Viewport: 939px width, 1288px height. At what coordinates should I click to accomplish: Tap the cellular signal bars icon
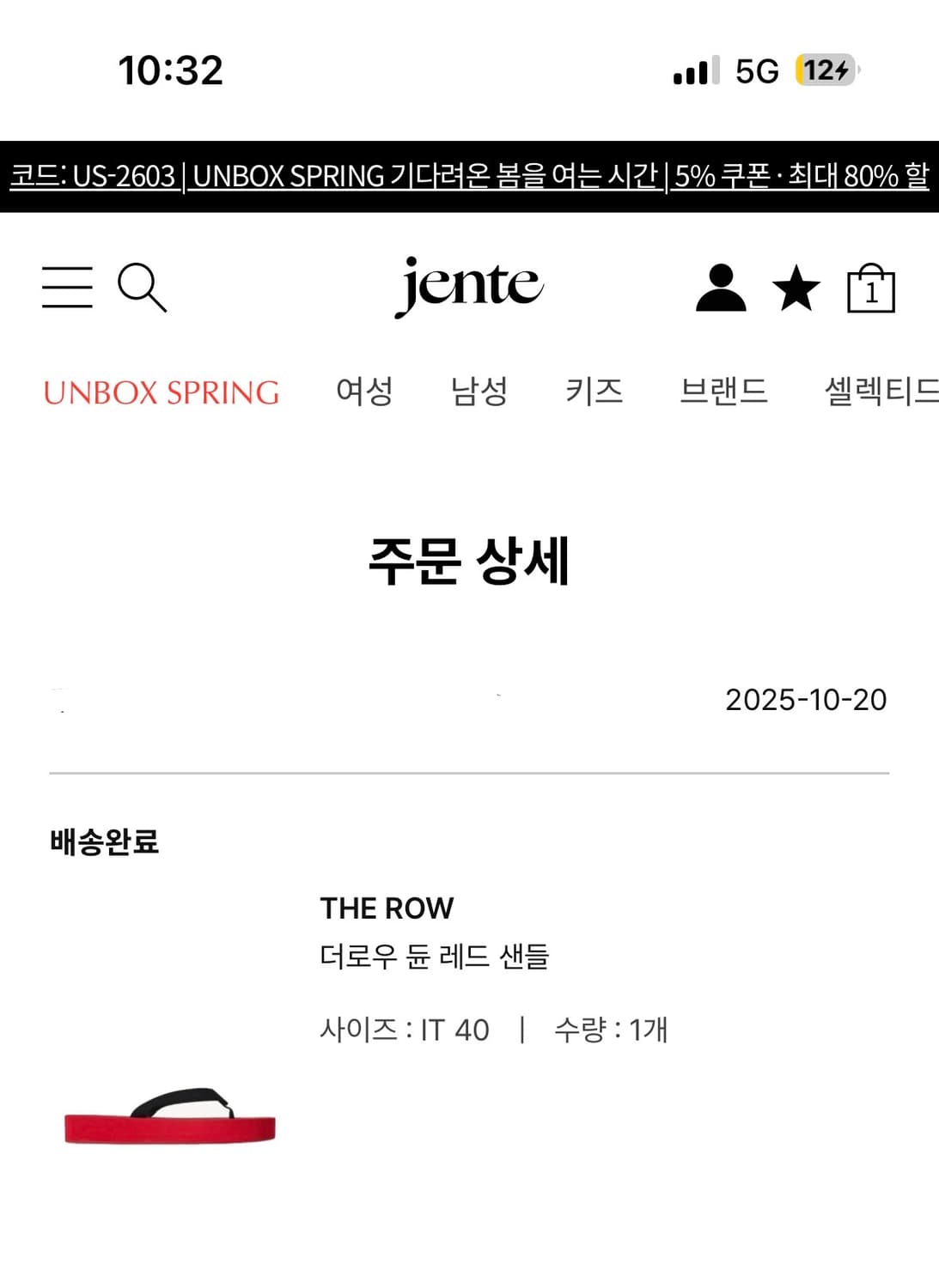[x=694, y=74]
